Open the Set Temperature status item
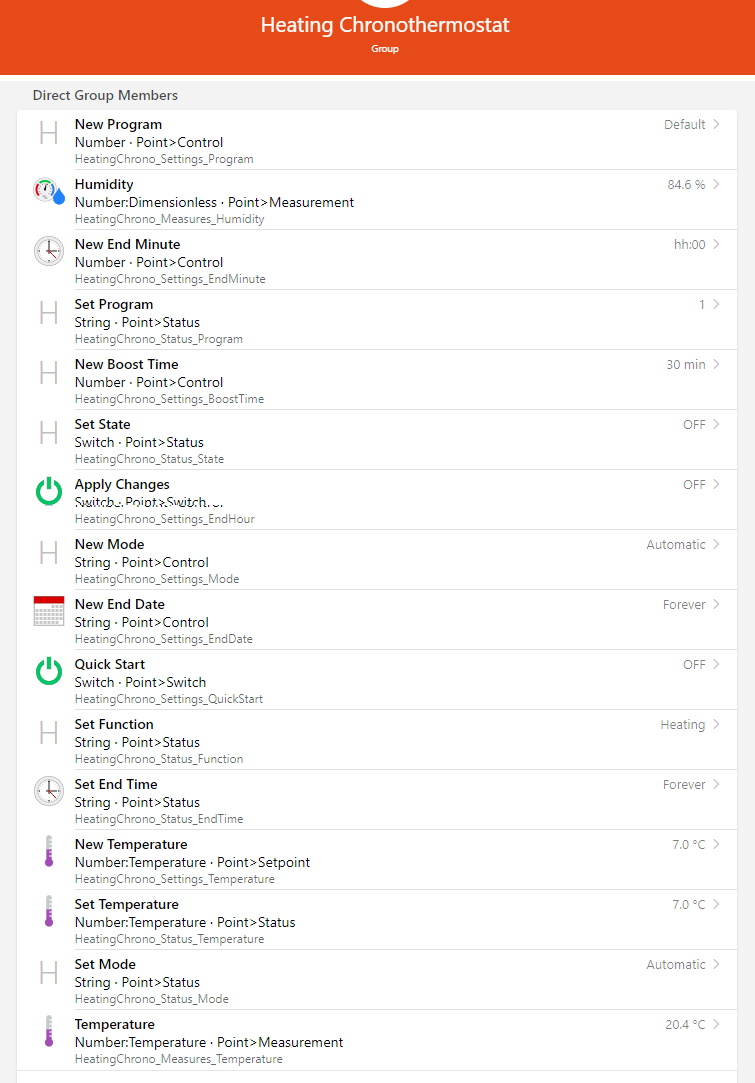 point(377,921)
